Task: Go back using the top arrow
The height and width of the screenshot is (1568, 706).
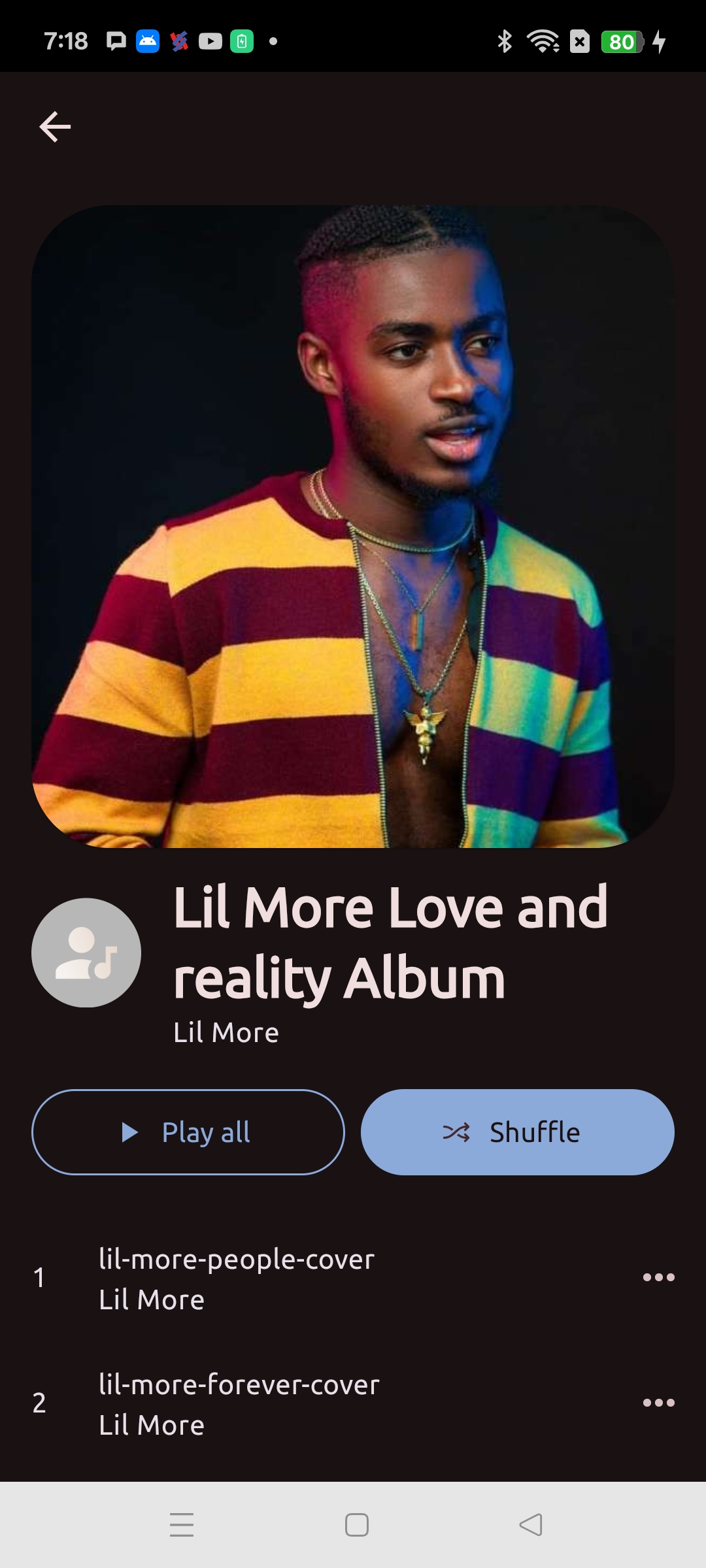Action: point(55,127)
